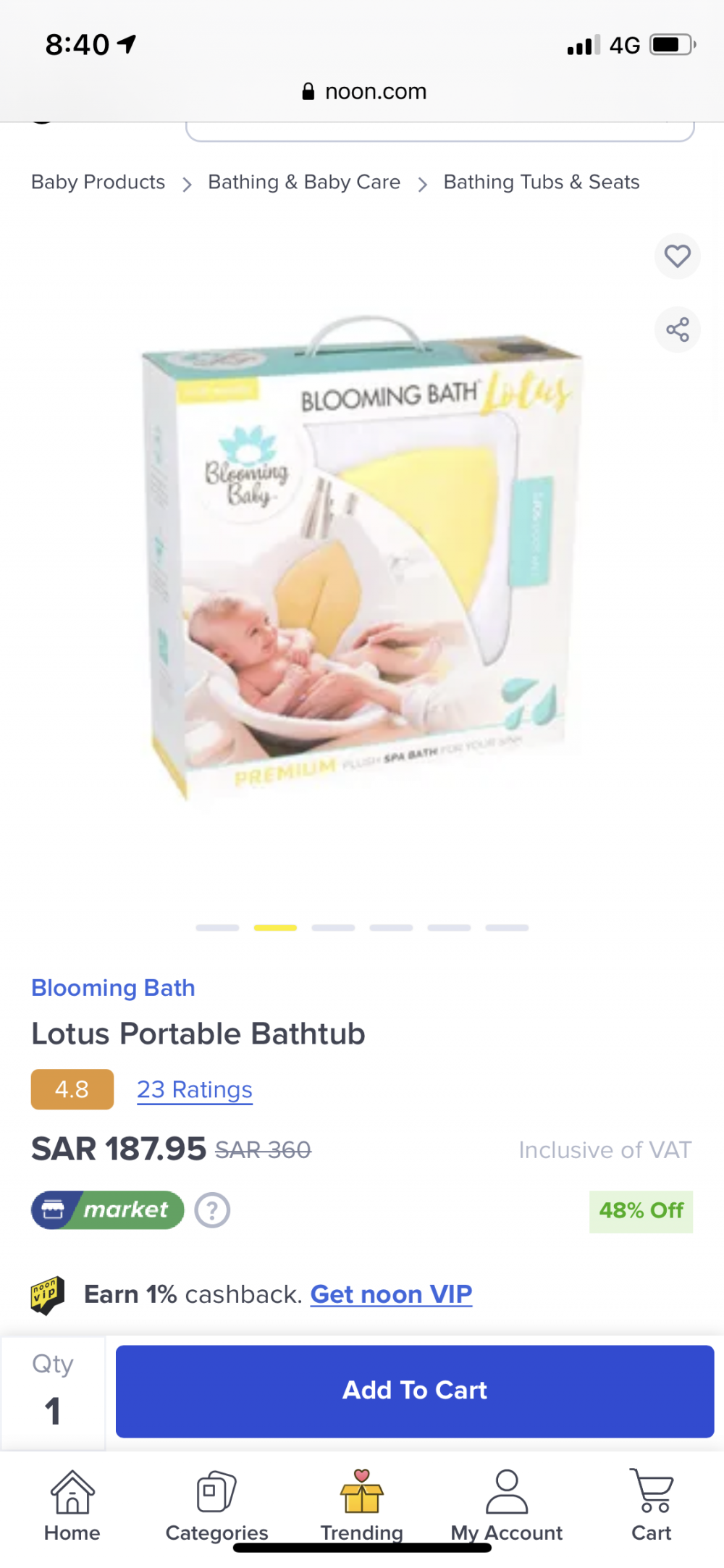
Task: Open the Qty quantity selector
Action: coord(53,1392)
